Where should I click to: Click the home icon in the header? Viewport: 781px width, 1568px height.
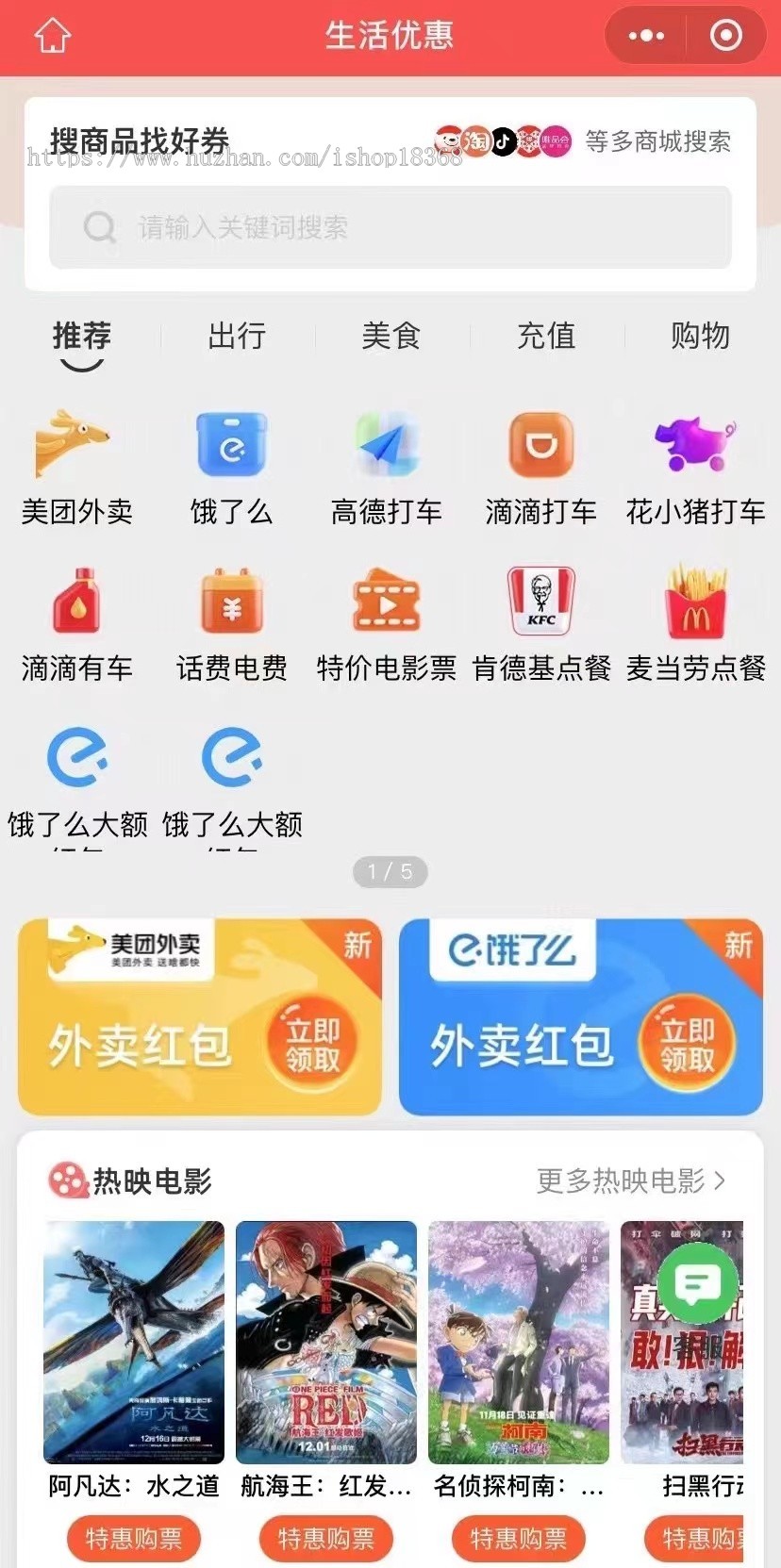click(x=53, y=36)
